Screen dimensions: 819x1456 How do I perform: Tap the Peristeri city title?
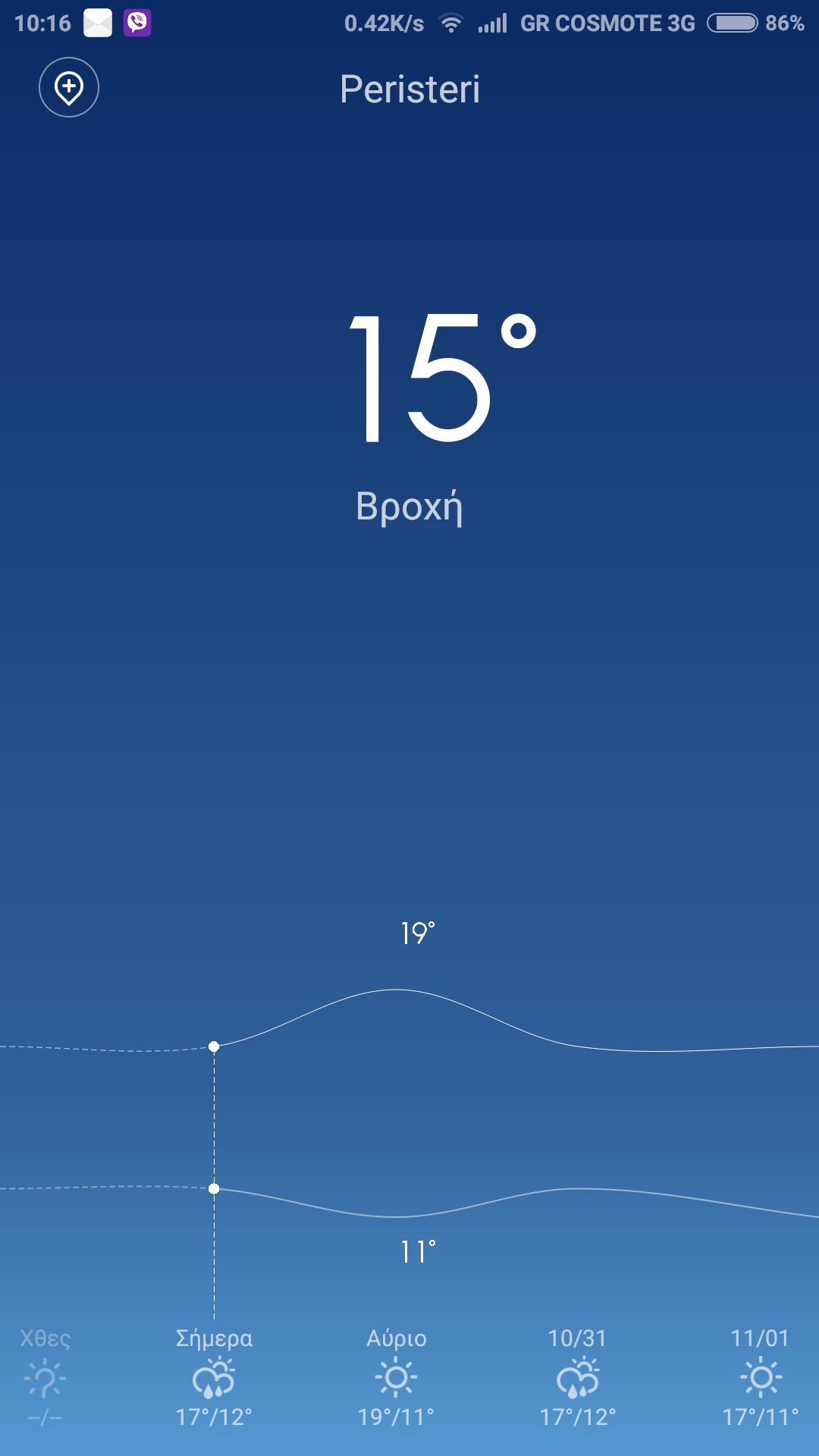coord(409,89)
